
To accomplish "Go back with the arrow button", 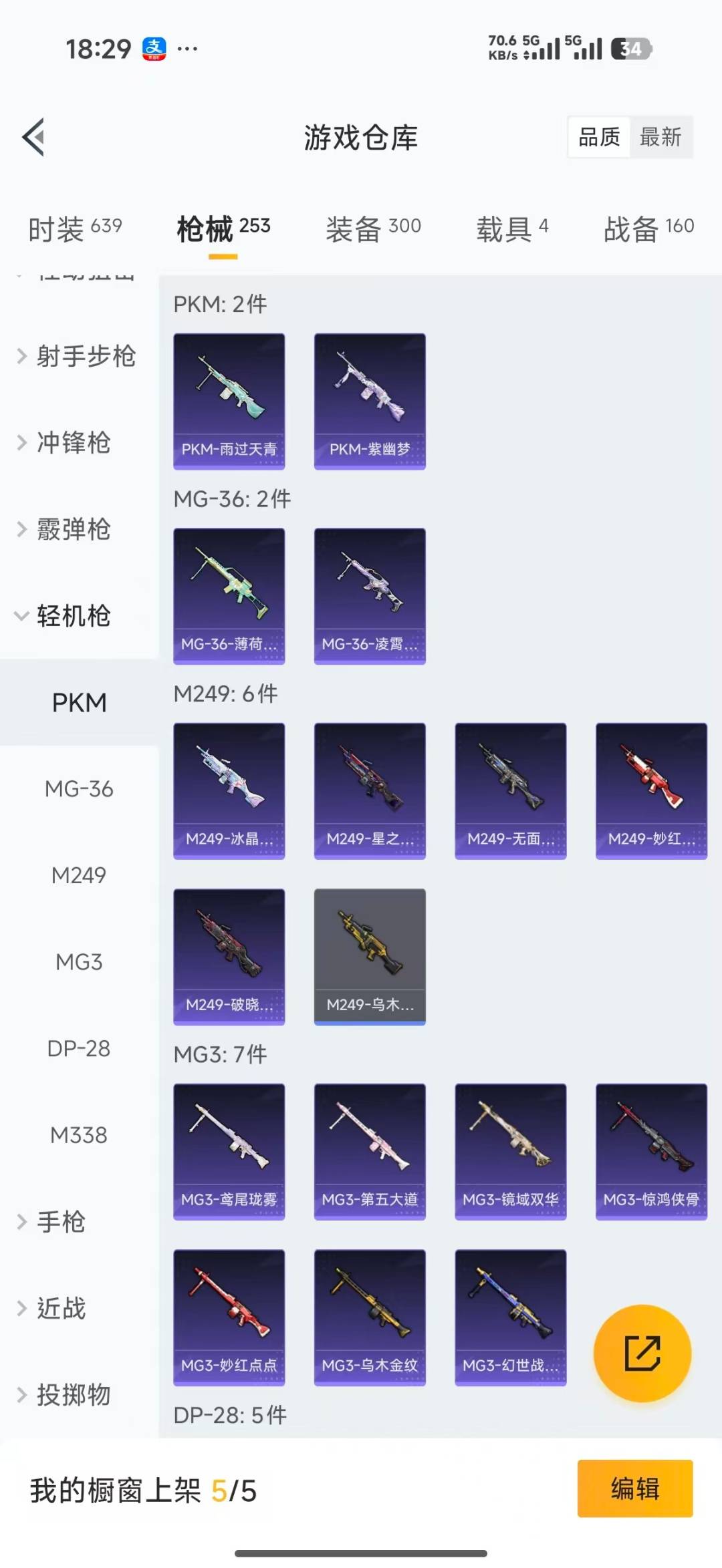I will tap(32, 138).
